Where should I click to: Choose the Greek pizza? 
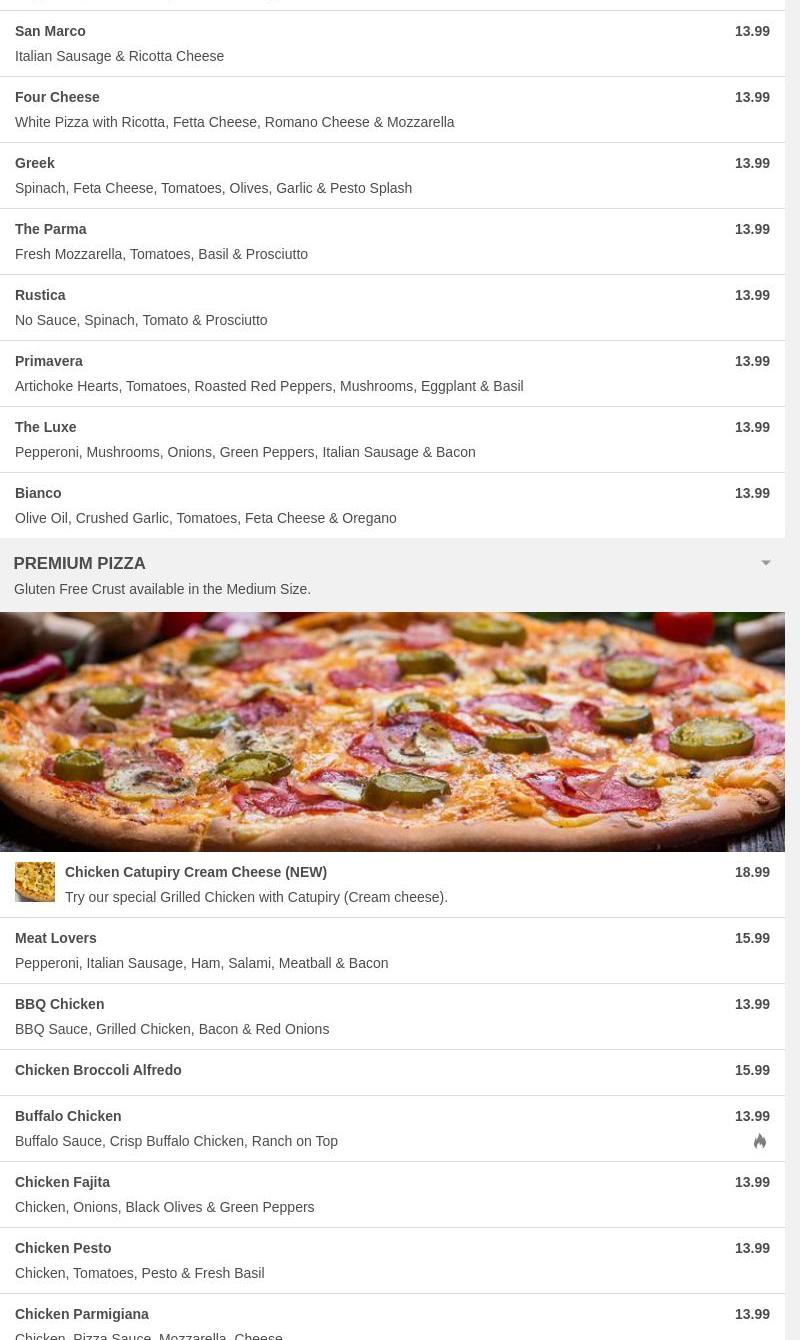(35, 164)
